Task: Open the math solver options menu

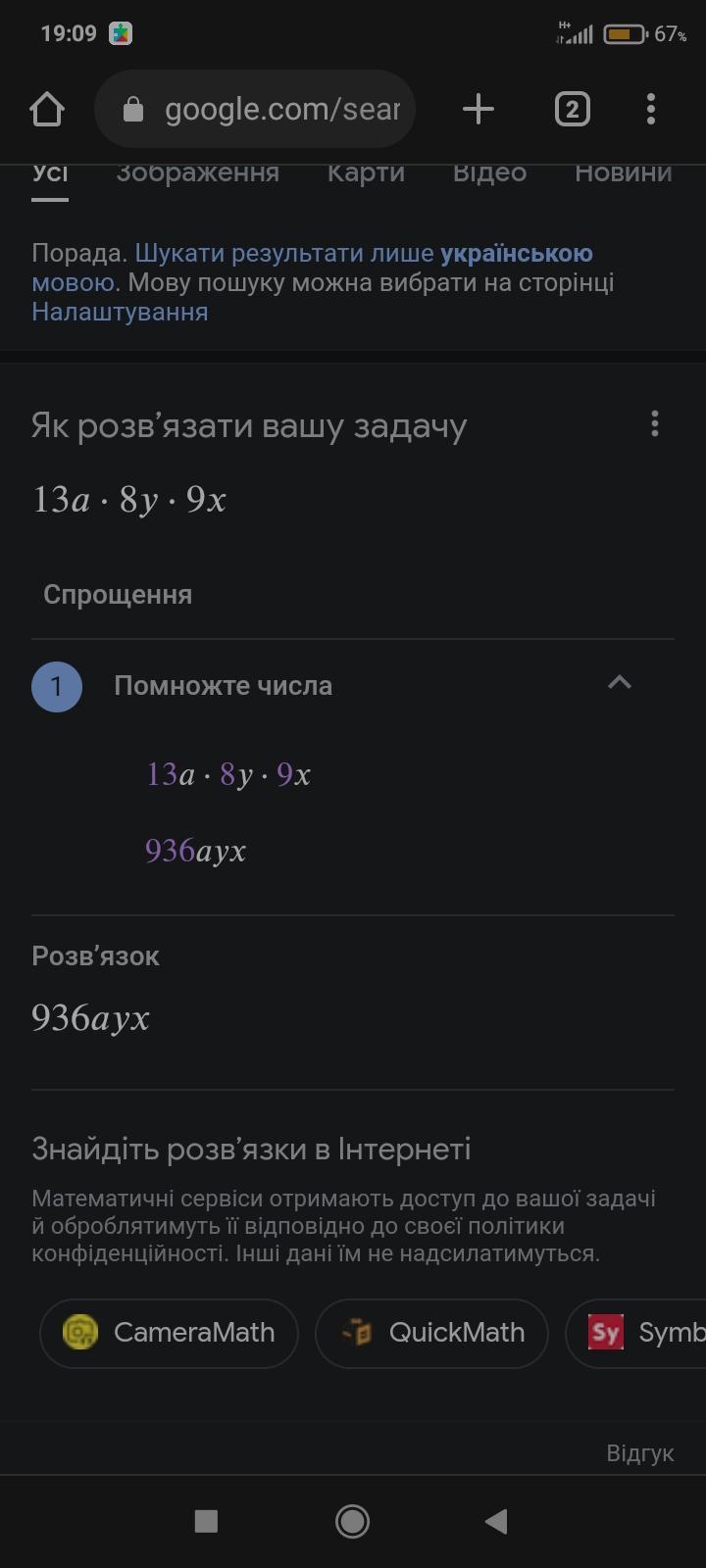Action: pyautogui.click(x=655, y=424)
